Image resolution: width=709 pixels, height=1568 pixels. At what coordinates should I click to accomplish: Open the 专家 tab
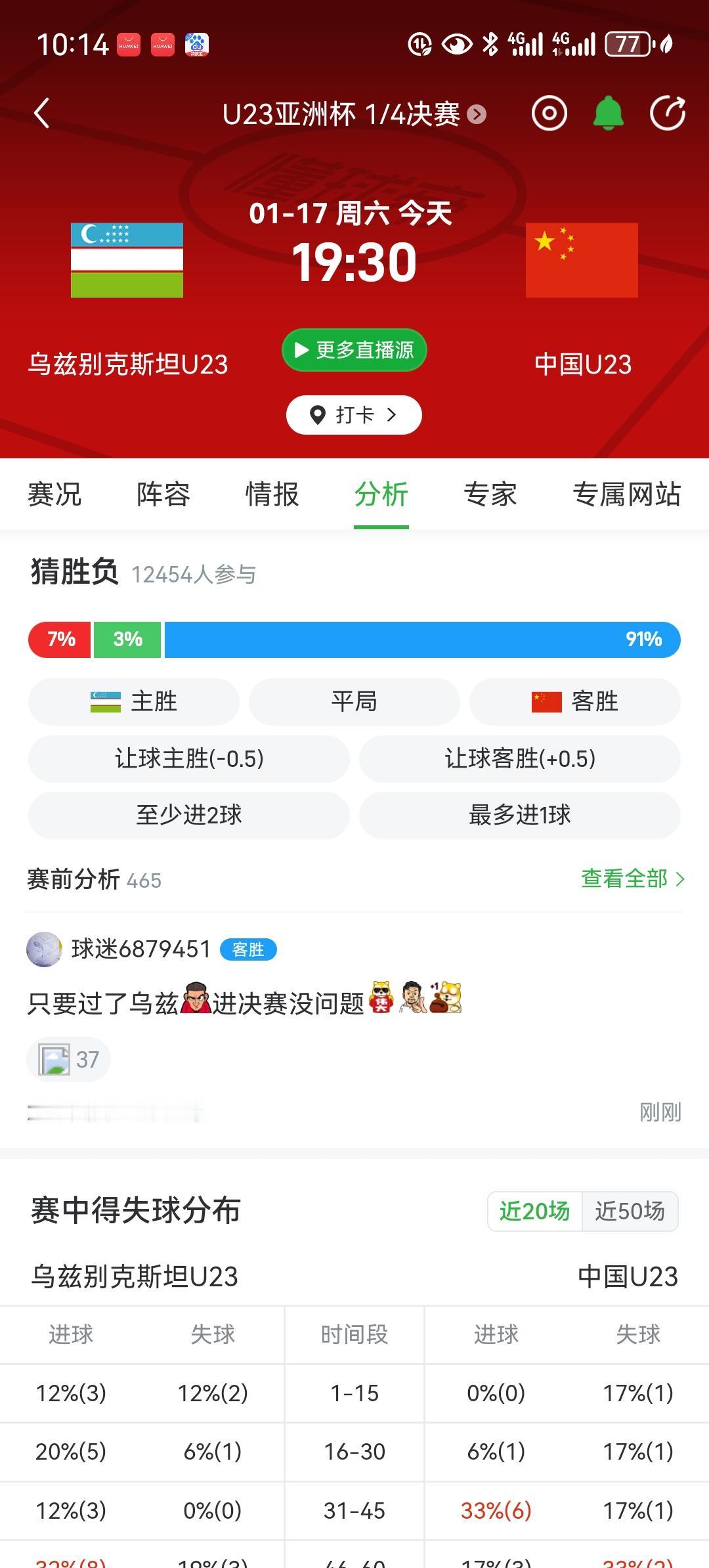pos(491,495)
